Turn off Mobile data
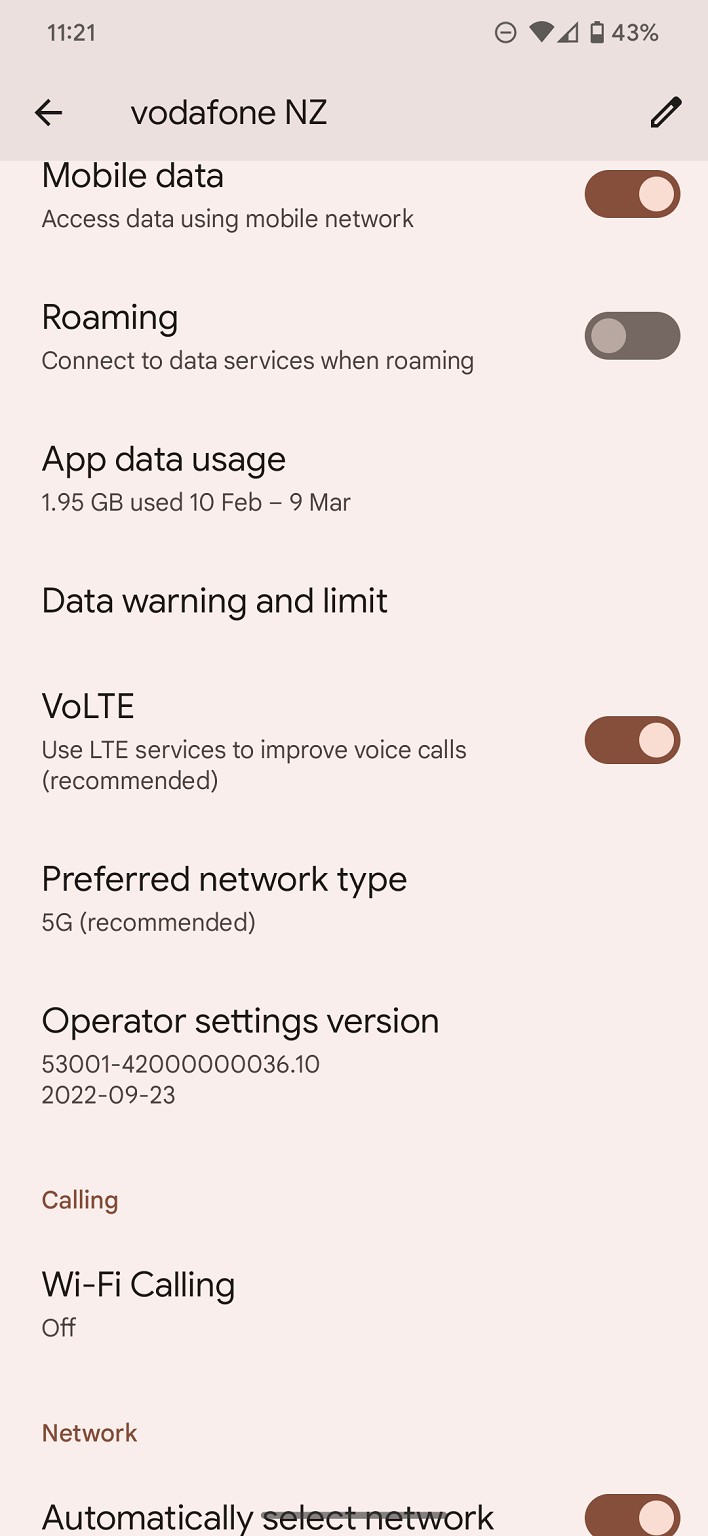 [x=632, y=194]
